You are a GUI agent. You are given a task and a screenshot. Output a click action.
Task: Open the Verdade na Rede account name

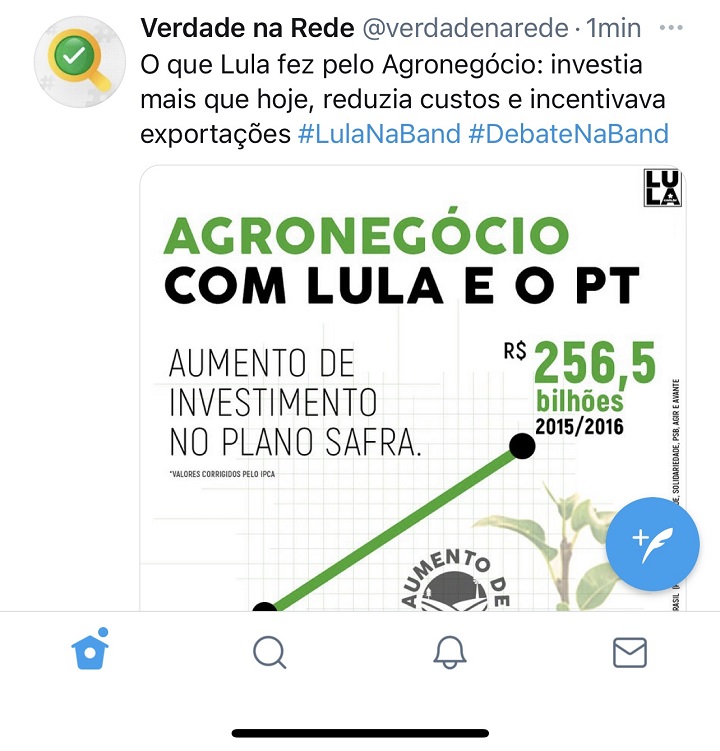click(x=245, y=28)
